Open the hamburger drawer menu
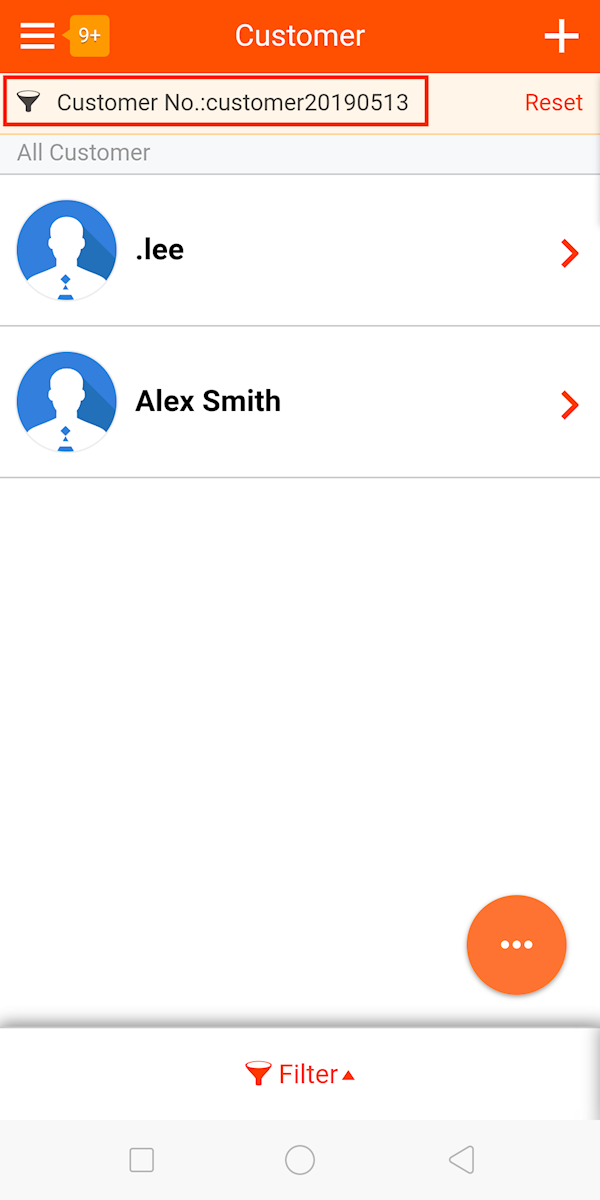 click(37, 36)
